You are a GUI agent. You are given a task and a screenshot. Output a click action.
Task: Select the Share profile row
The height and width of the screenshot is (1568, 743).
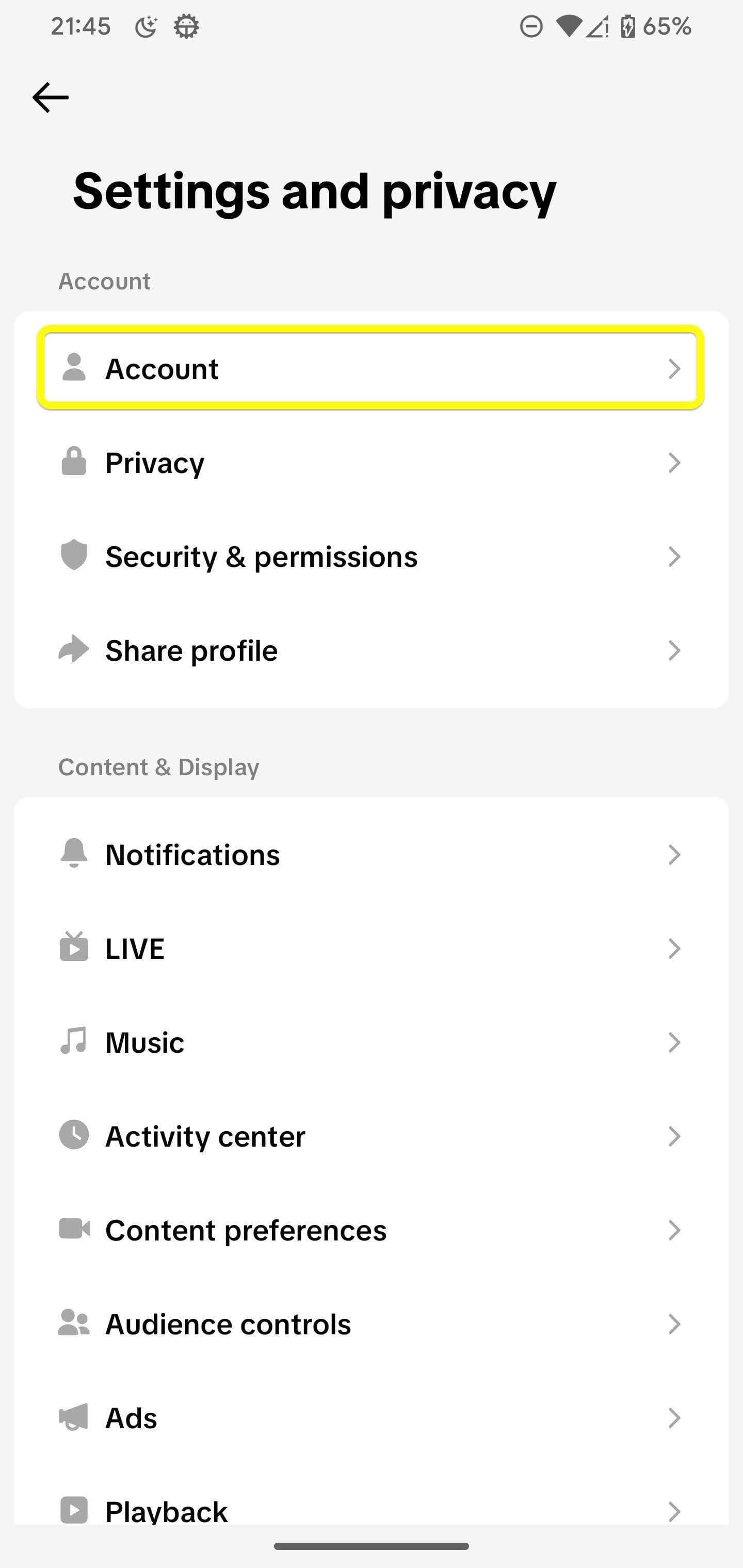pos(371,650)
